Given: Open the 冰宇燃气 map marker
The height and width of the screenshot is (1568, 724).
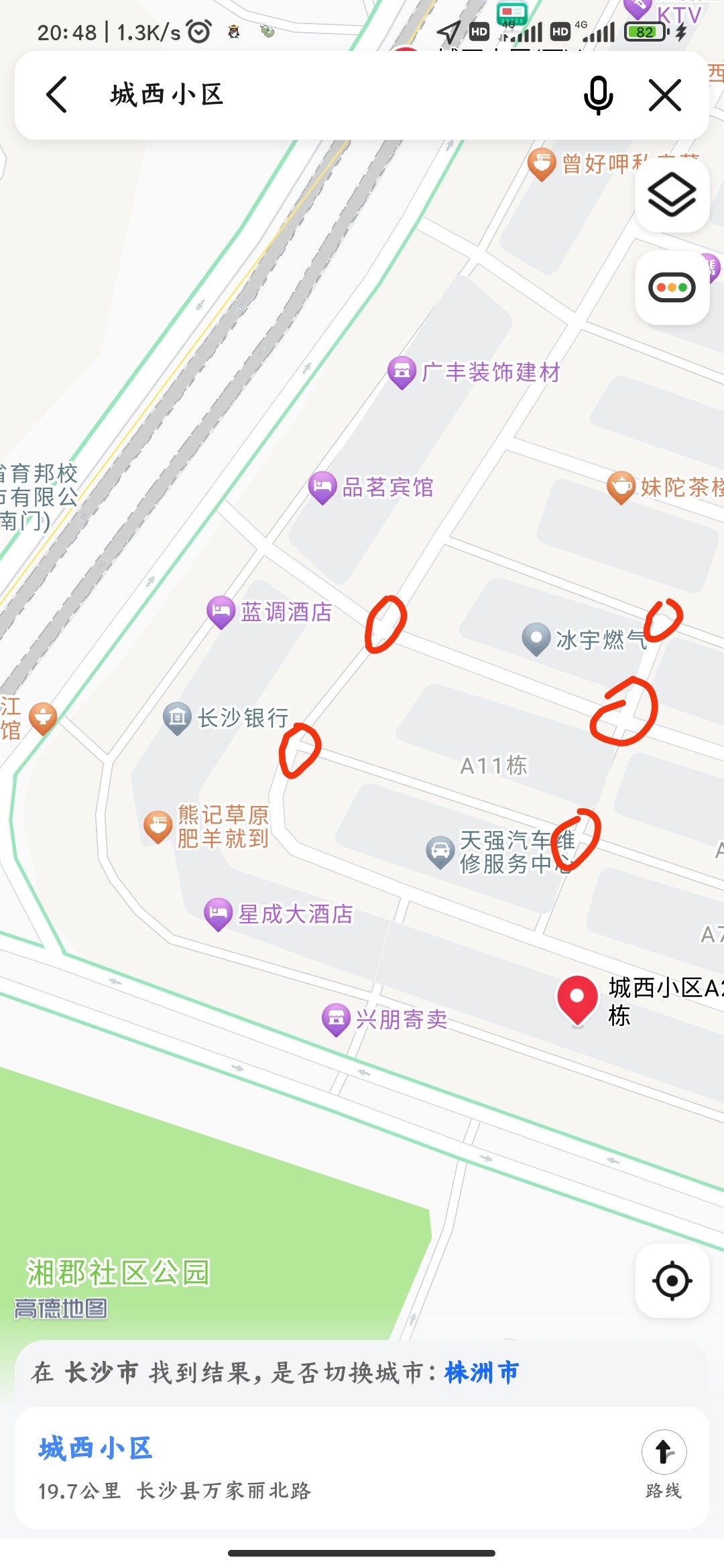Looking at the screenshot, I should (x=536, y=639).
